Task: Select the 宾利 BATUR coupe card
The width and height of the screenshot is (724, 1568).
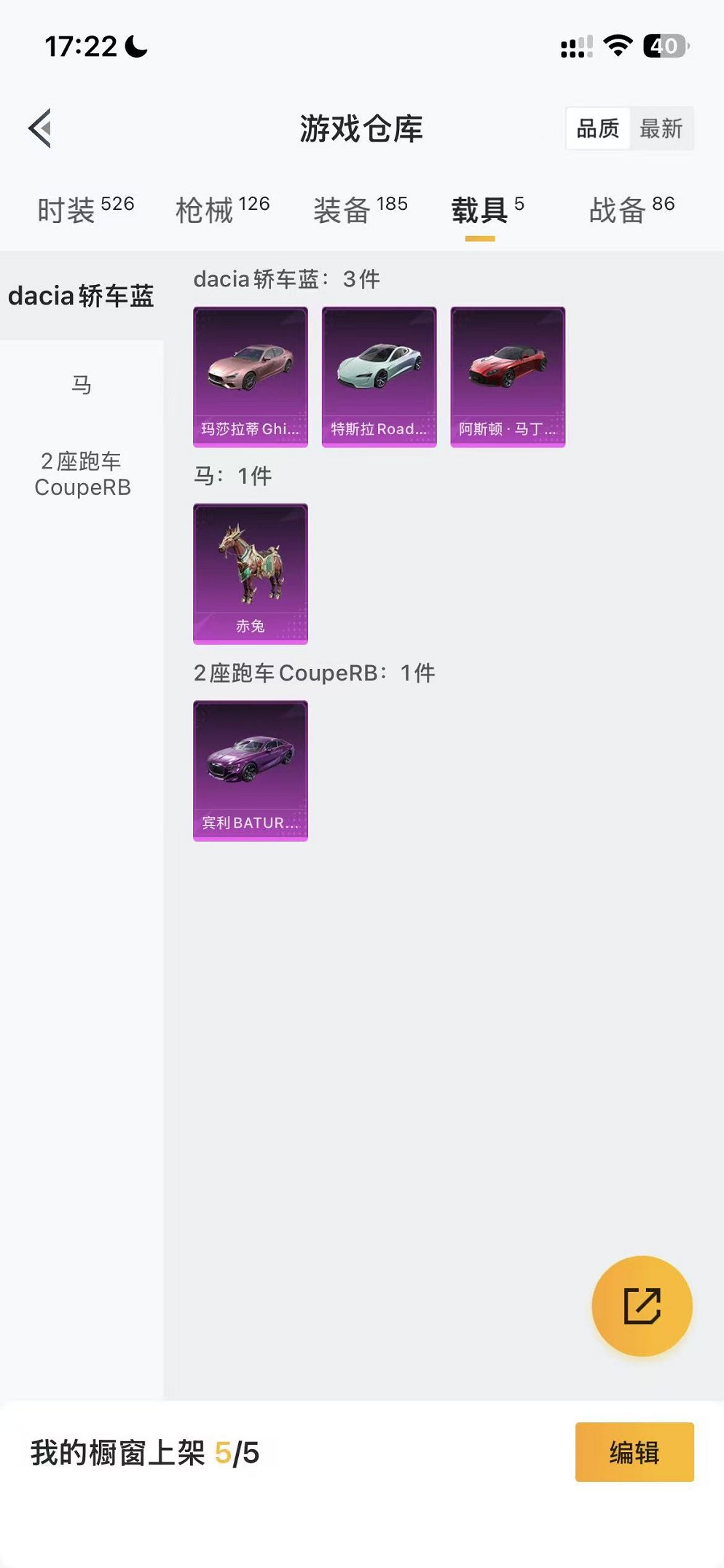Action: [x=251, y=771]
